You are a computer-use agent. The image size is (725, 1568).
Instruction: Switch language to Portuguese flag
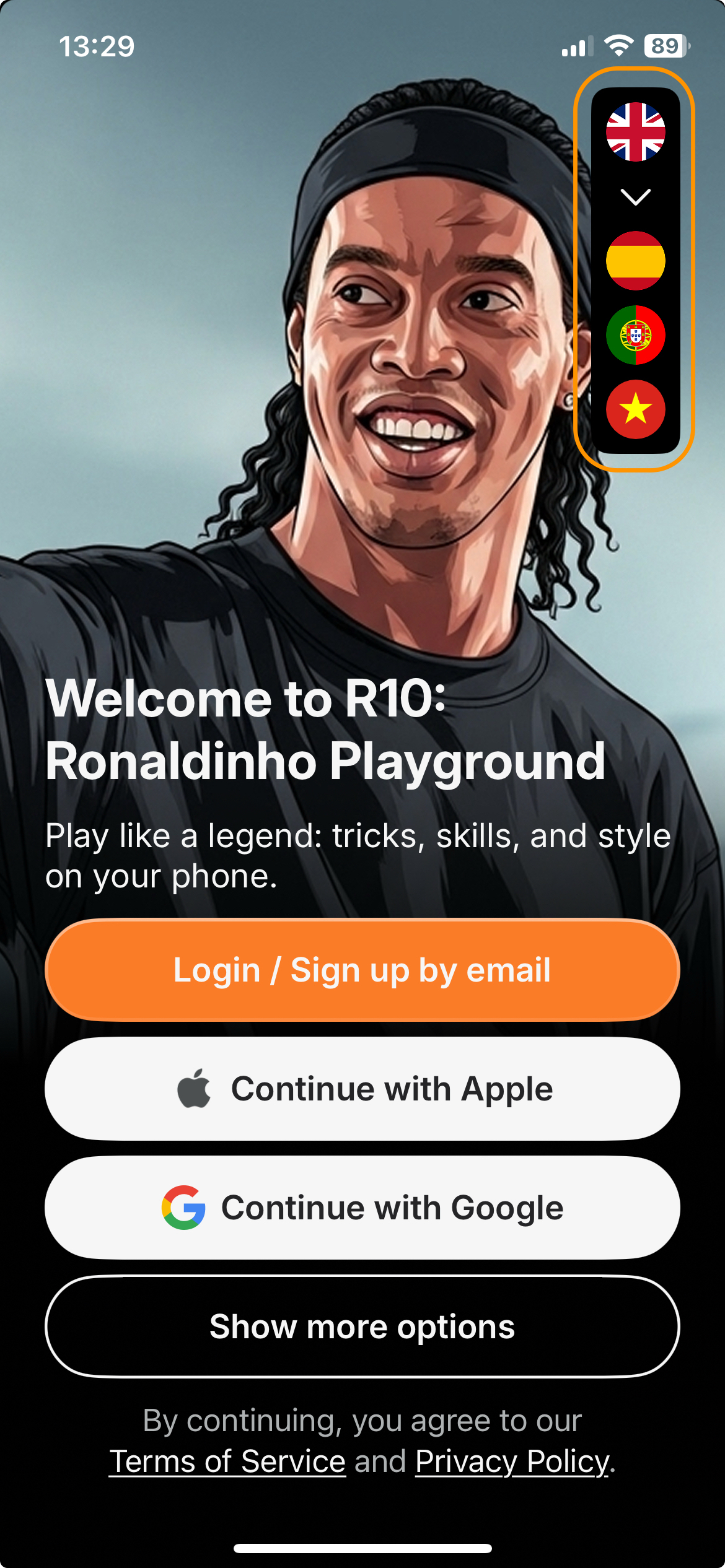point(635,335)
